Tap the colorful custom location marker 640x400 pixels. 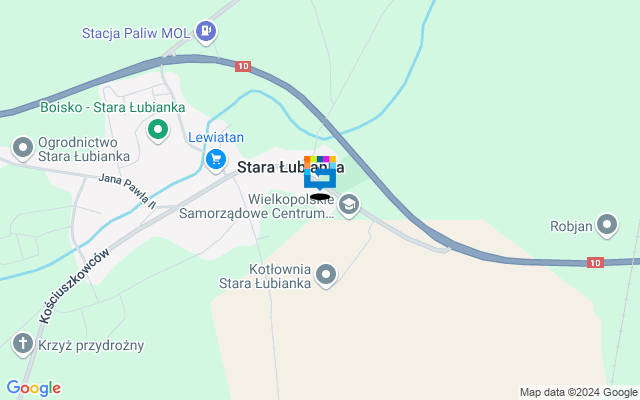pos(320,174)
